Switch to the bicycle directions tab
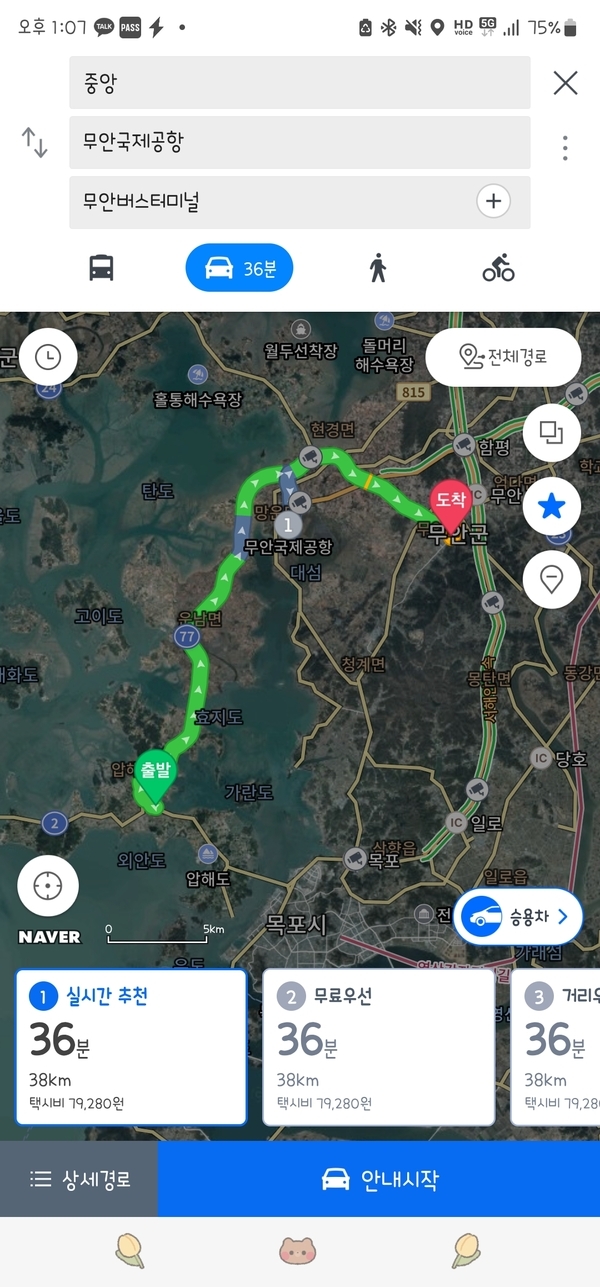The width and height of the screenshot is (600, 1287). [x=498, y=268]
